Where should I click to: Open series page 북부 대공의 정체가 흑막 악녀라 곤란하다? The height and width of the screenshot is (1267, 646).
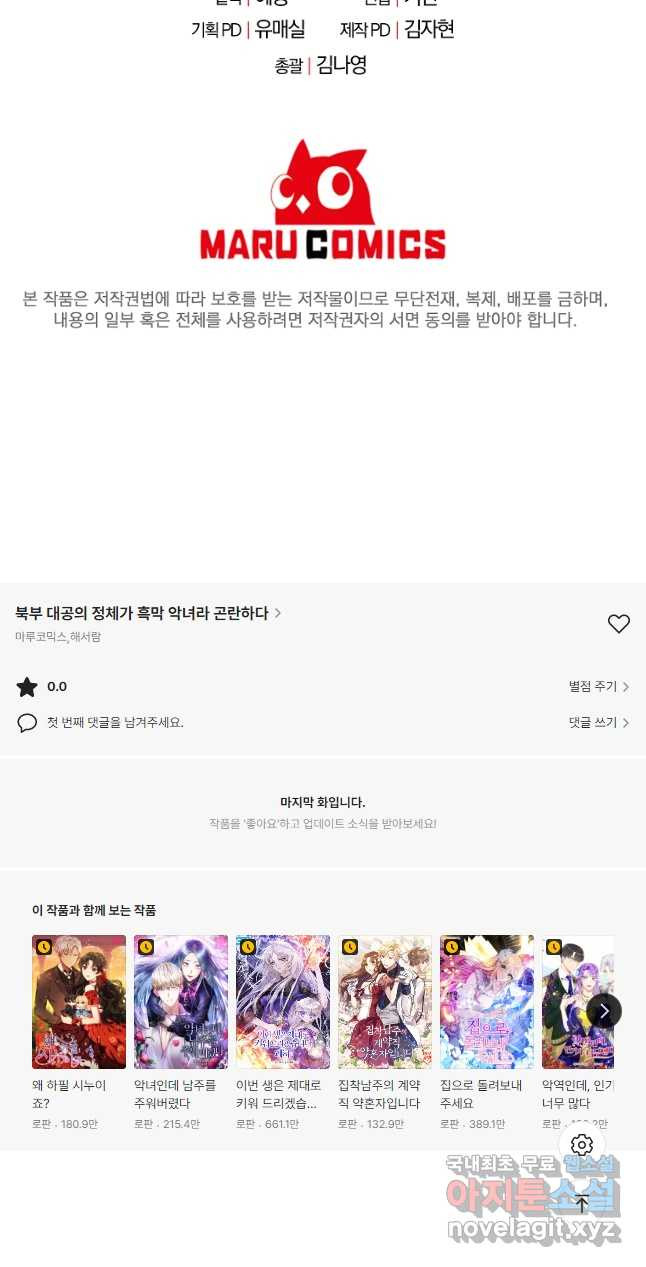tap(147, 613)
